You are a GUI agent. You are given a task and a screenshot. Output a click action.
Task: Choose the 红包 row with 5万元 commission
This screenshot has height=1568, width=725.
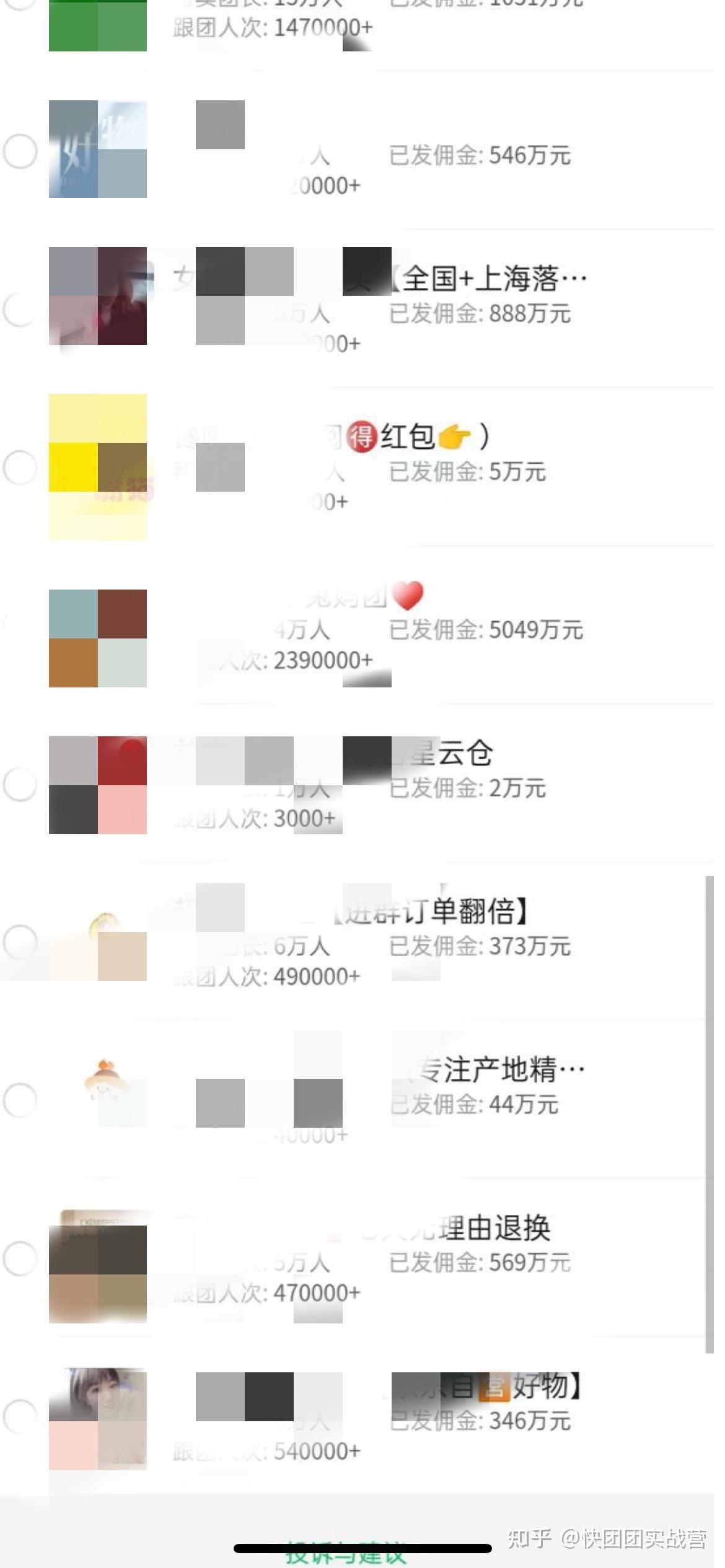20,468
